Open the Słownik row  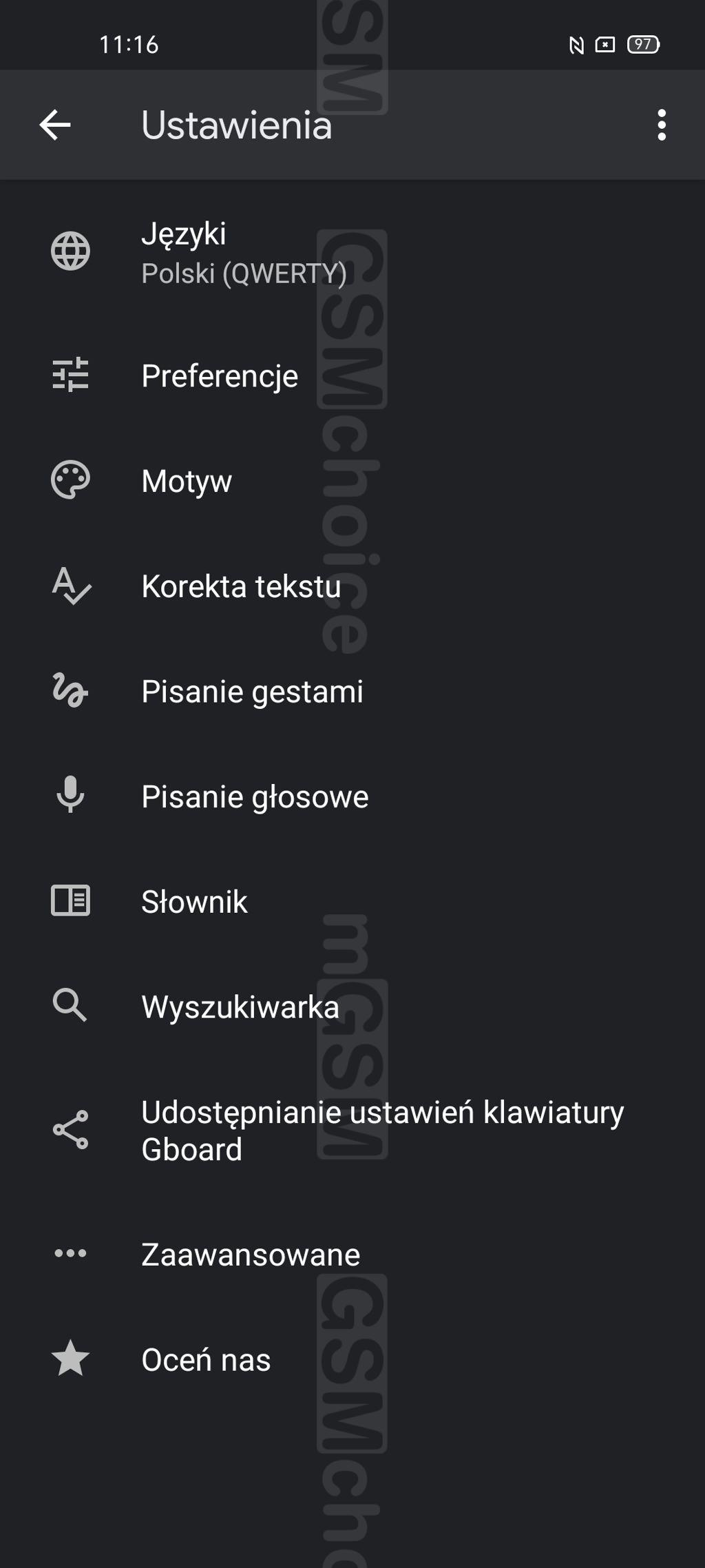(352, 901)
